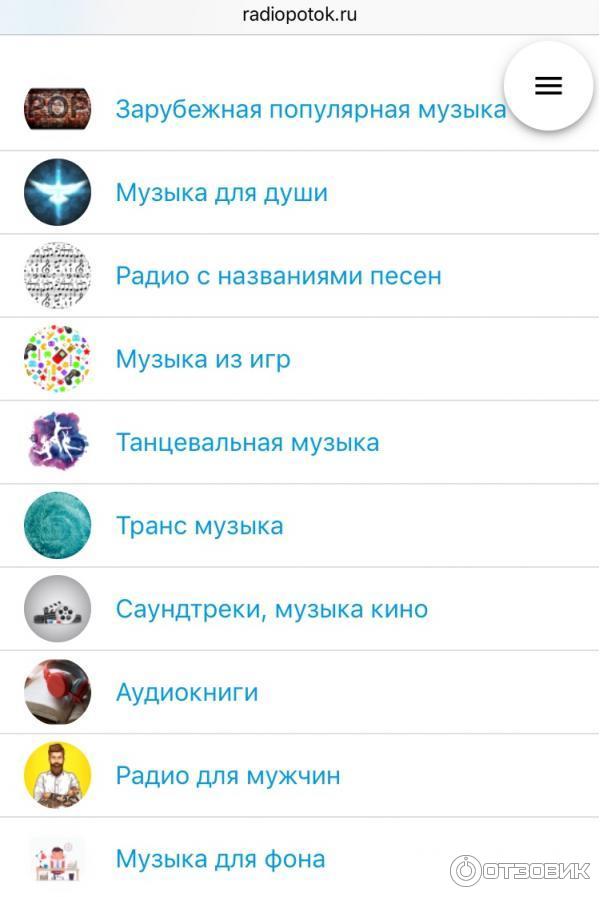Open Танцевальная музыка category
The height and width of the screenshot is (897, 600).
point(247,442)
